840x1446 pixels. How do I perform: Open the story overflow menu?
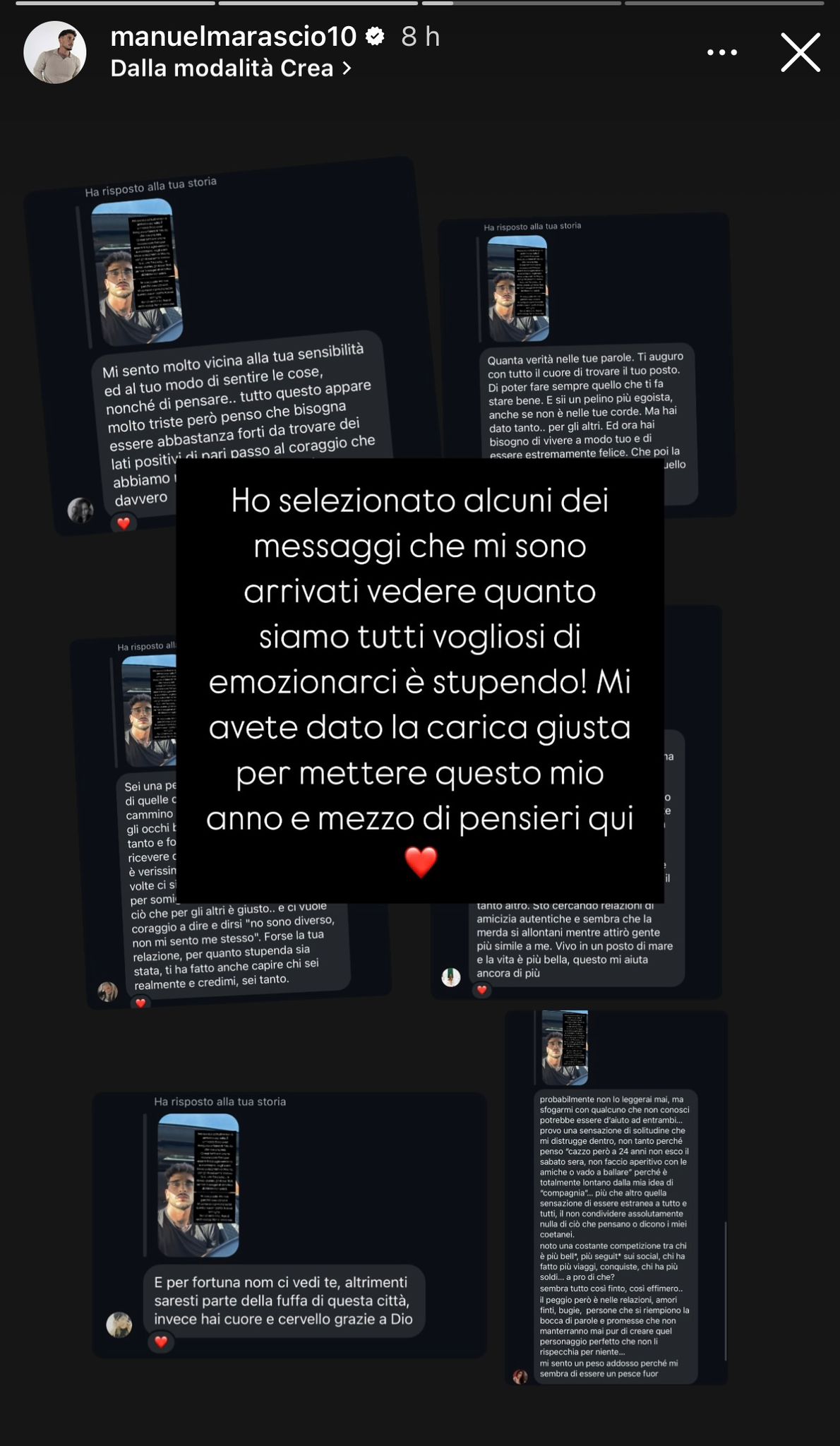pyautogui.click(x=722, y=52)
